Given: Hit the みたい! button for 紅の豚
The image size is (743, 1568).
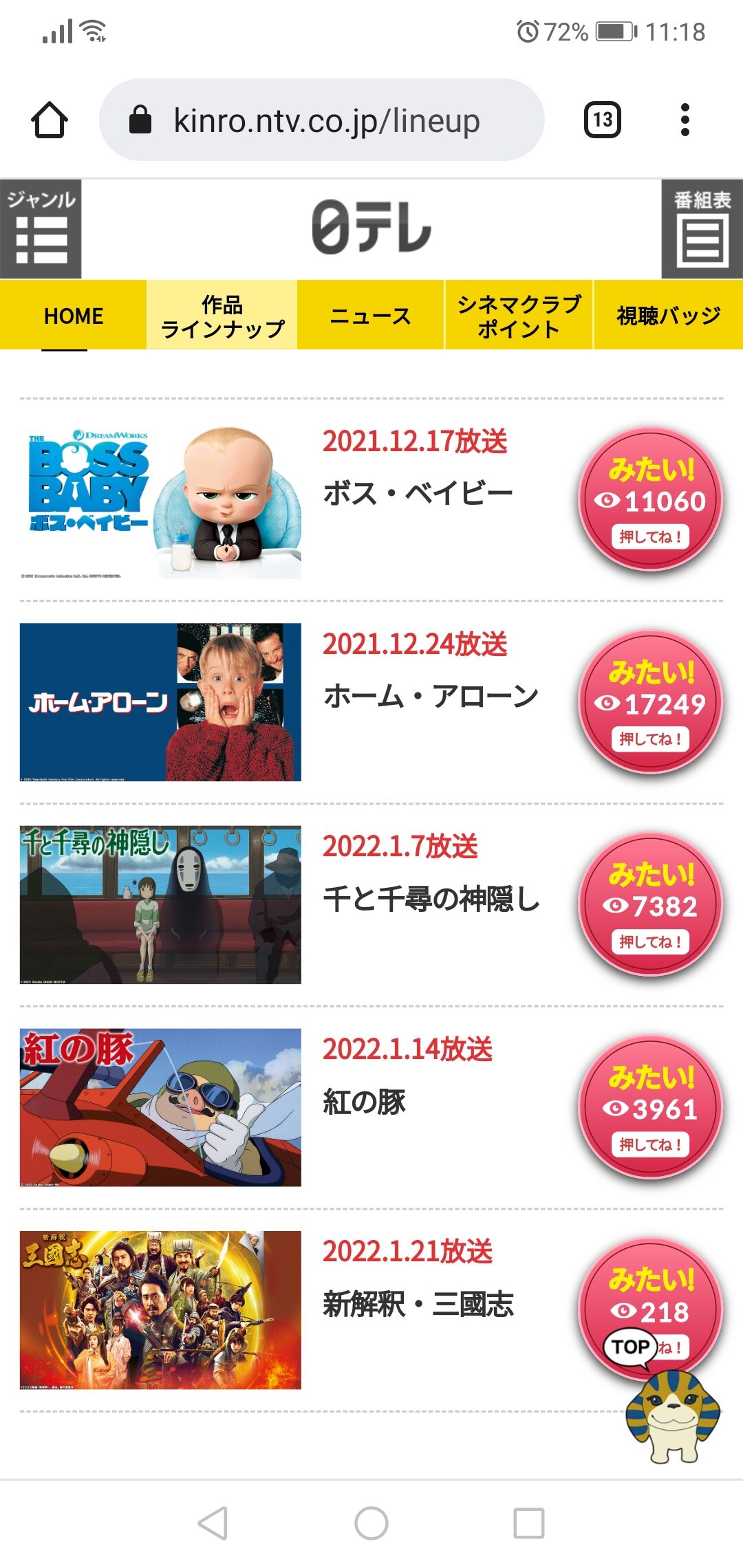Looking at the screenshot, I should [650, 1107].
